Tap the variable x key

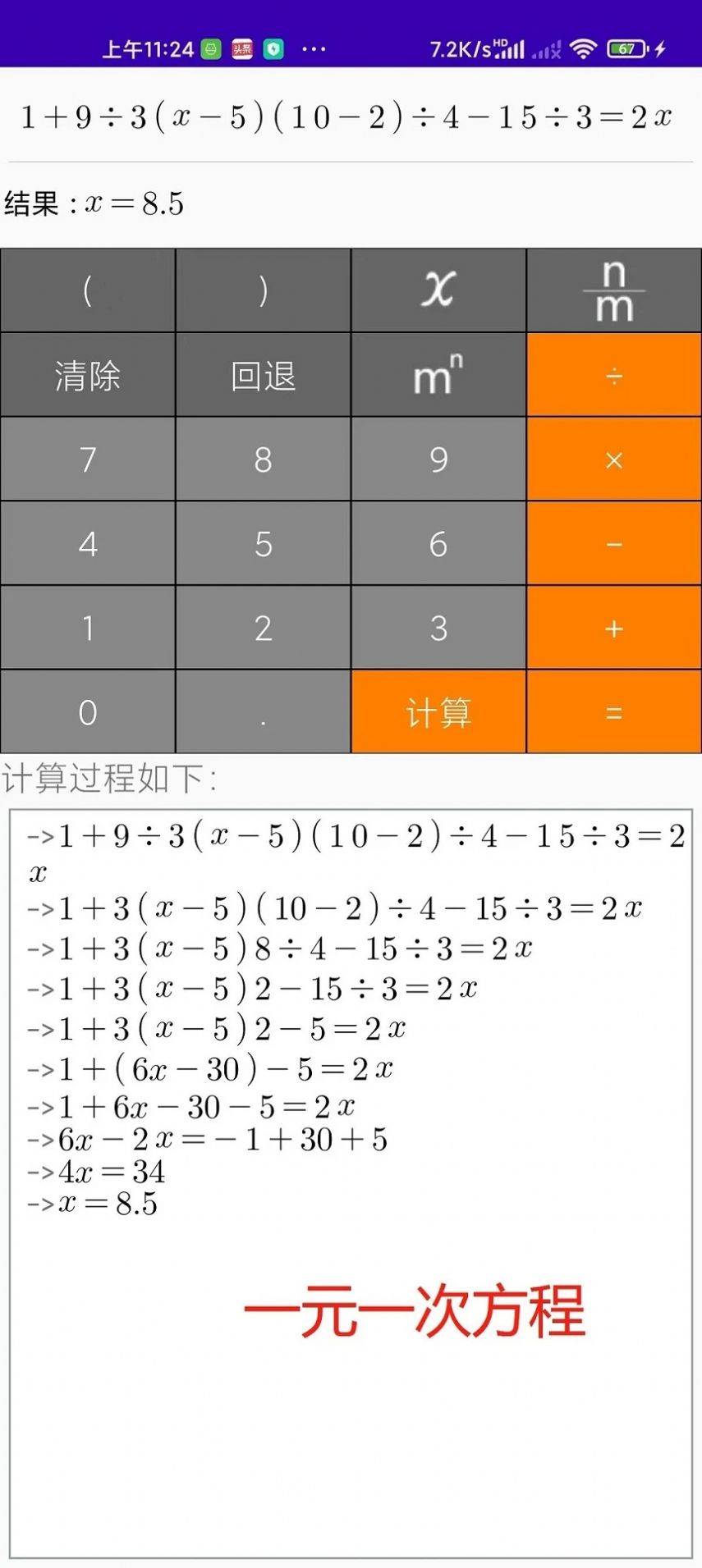(x=438, y=290)
